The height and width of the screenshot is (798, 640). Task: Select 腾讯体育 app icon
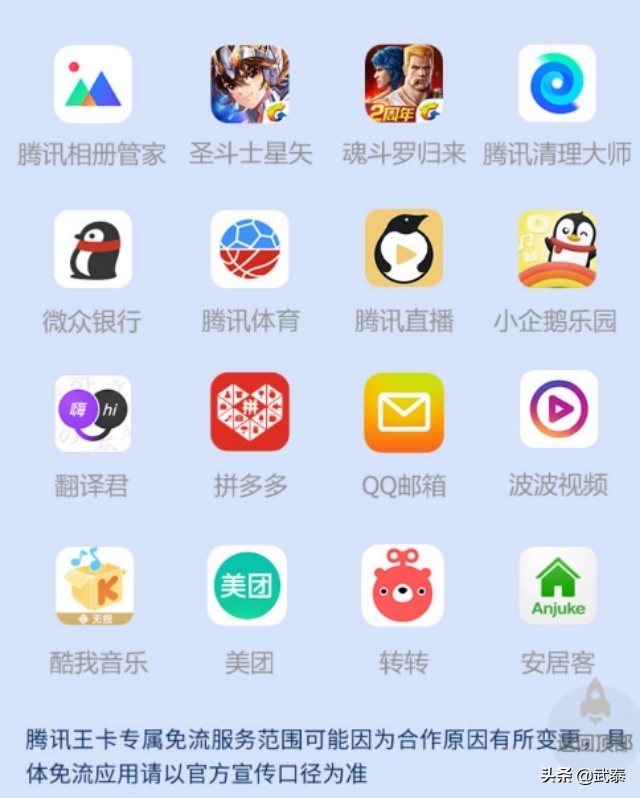(x=250, y=249)
